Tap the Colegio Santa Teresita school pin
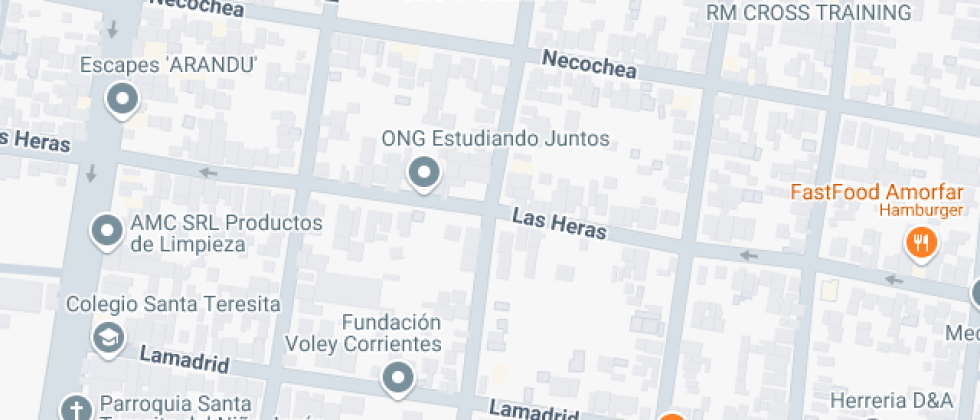Image resolution: width=980 pixels, height=420 pixels. pyautogui.click(x=107, y=338)
